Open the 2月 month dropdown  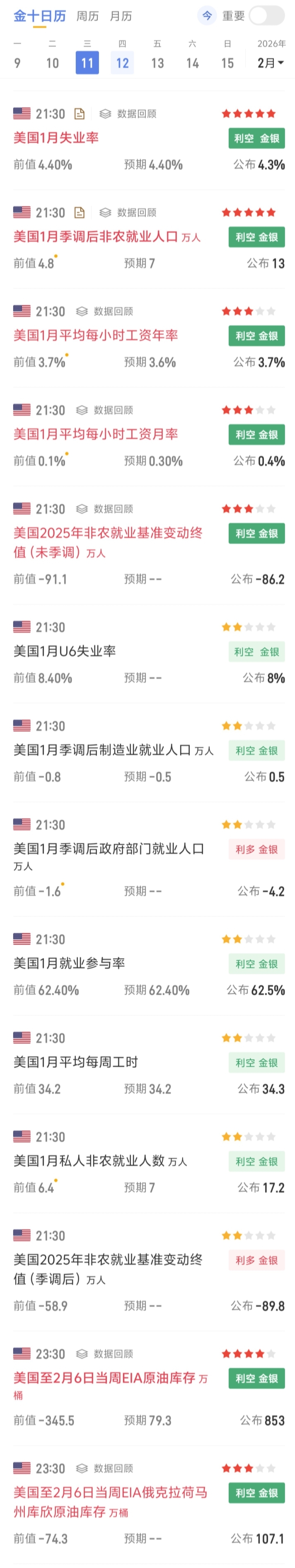[270, 63]
